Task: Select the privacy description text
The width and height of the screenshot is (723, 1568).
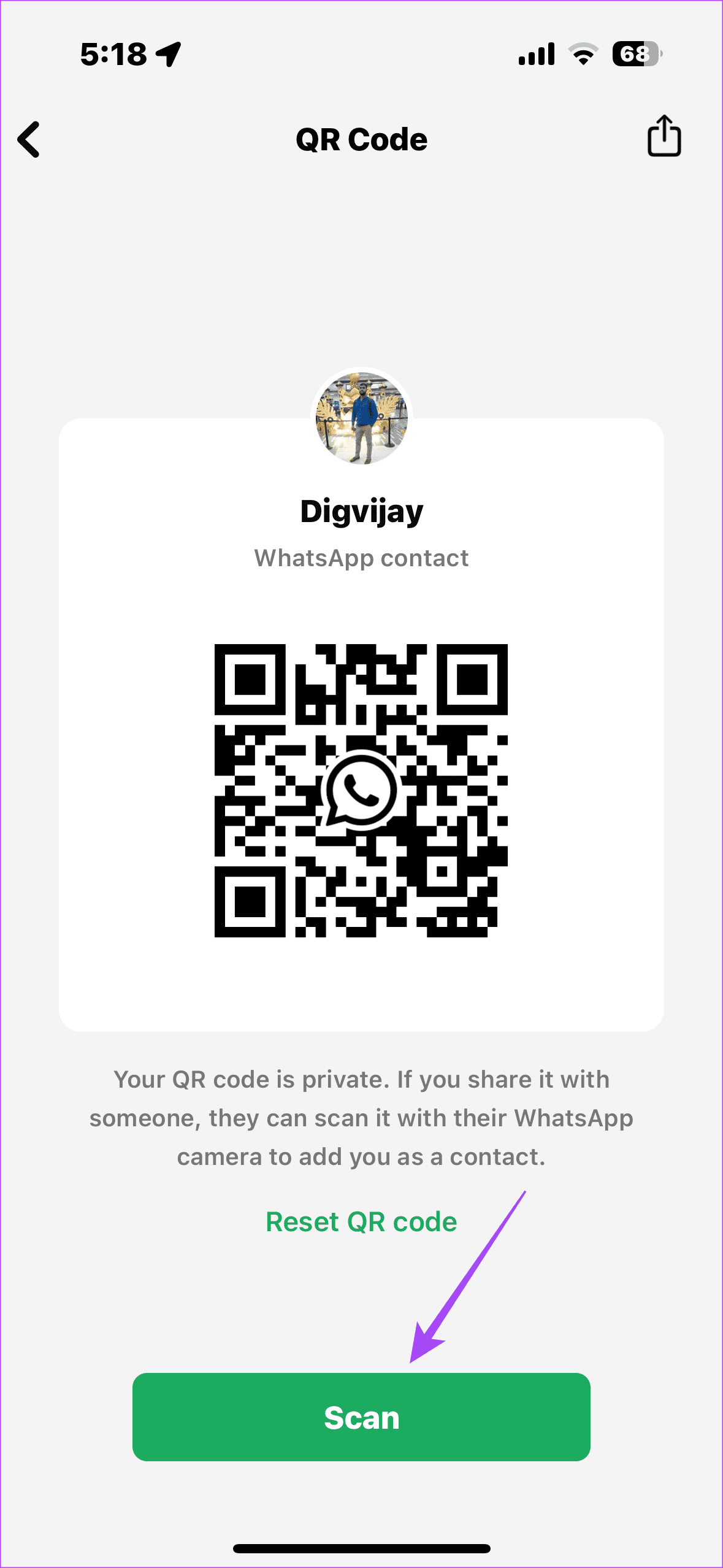Action: (x=361, y=1118)
